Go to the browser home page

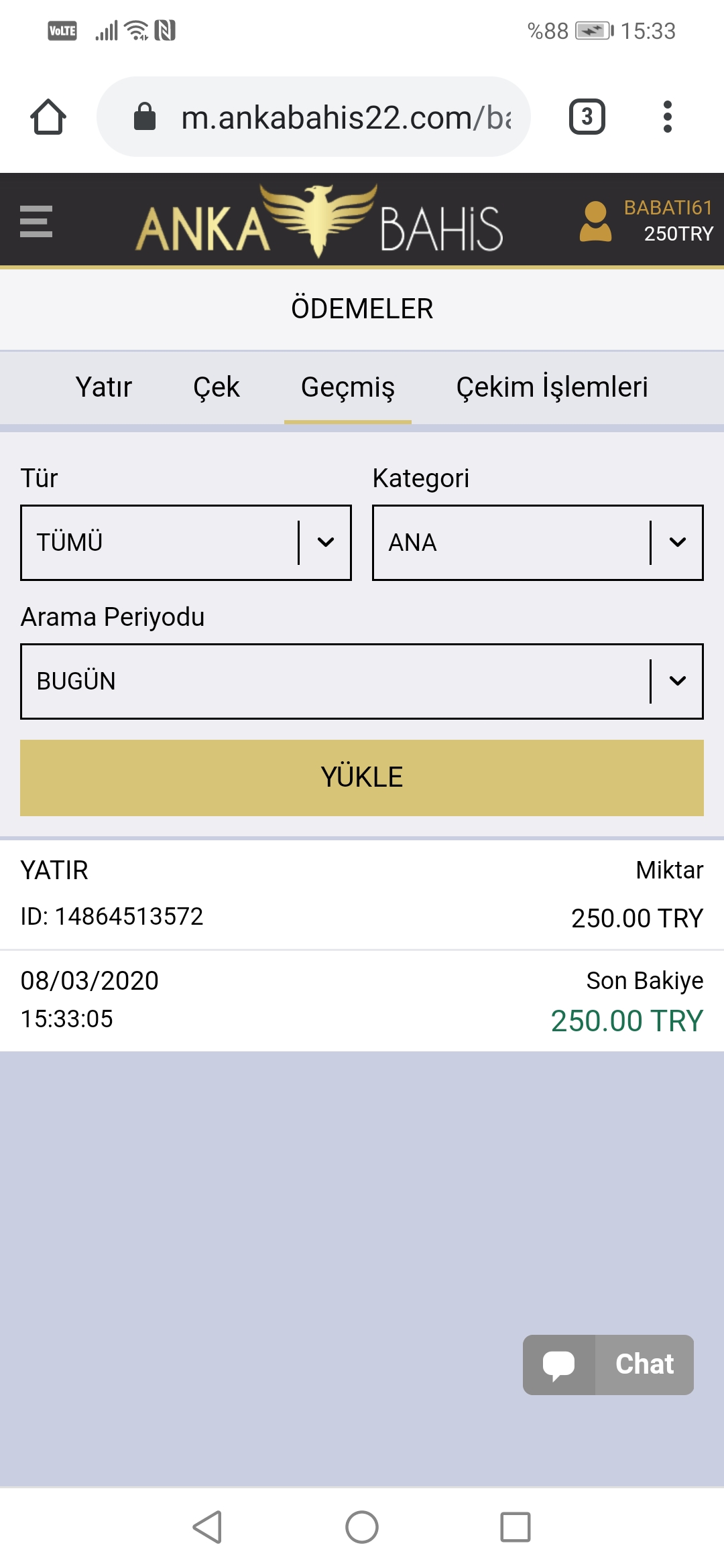(48, 117)
